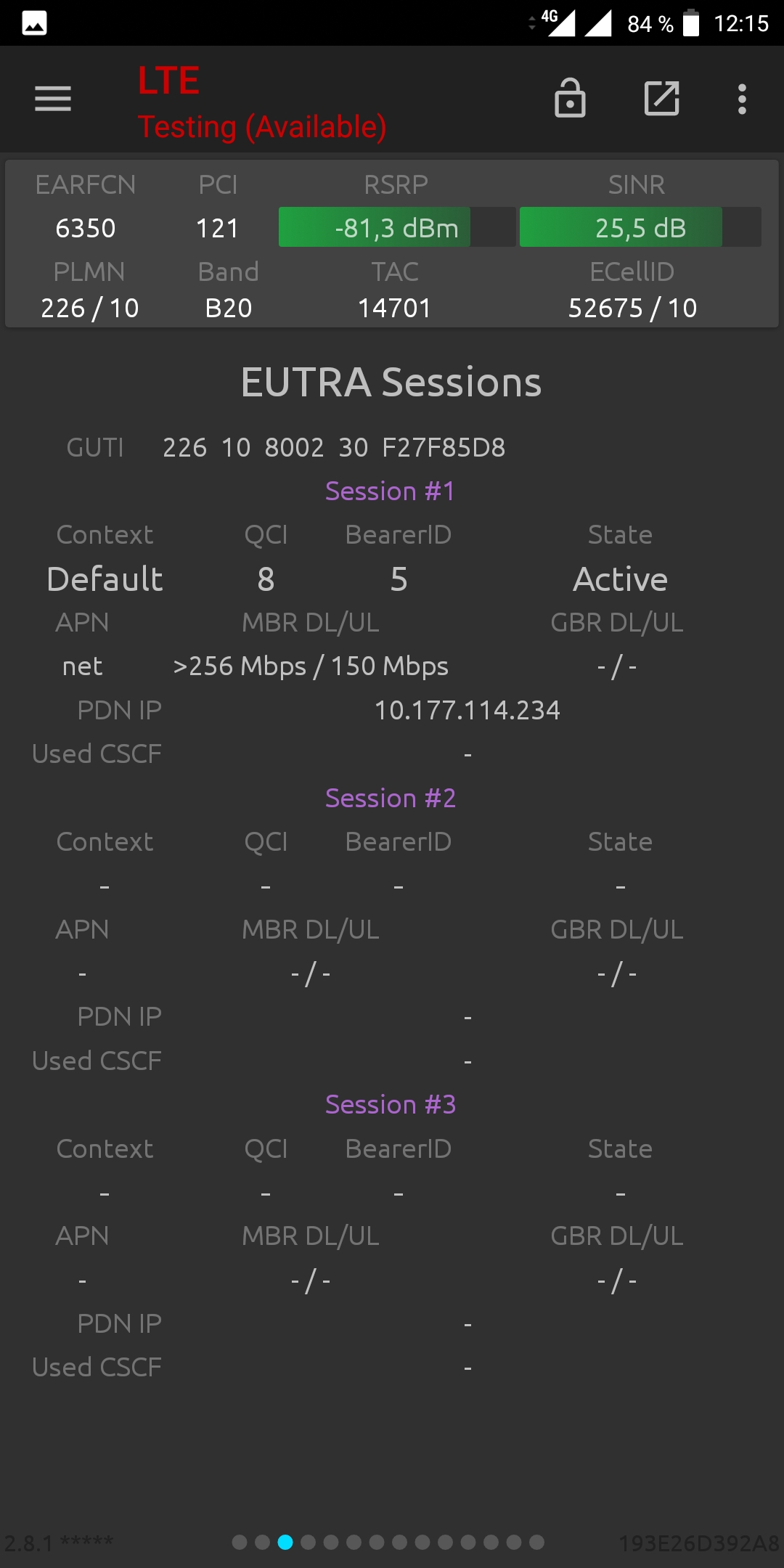Open the three-dot overflow menu
784x1568 pixels.
[742, 99]
